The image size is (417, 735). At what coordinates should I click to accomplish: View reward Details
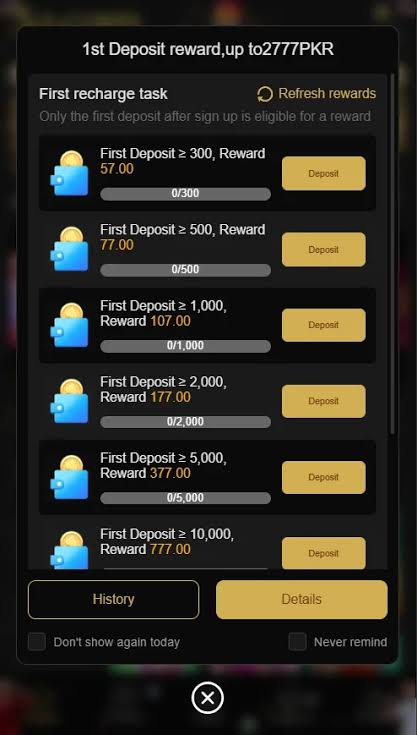[x=302, y=600]
